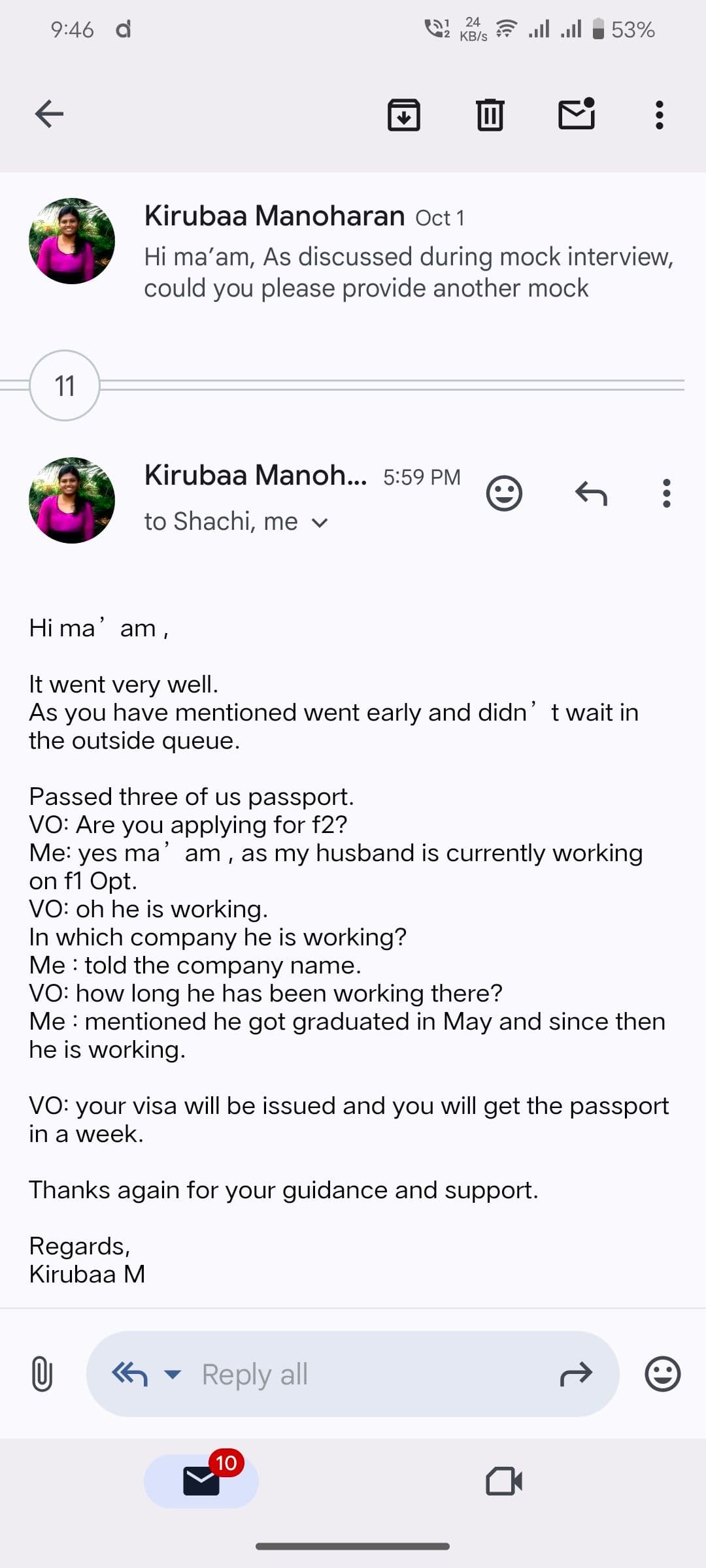The image size is (706, 1568).
Task: Open Kirubaa Manoharan's profile picture
Action: click(x=72, y=500)
